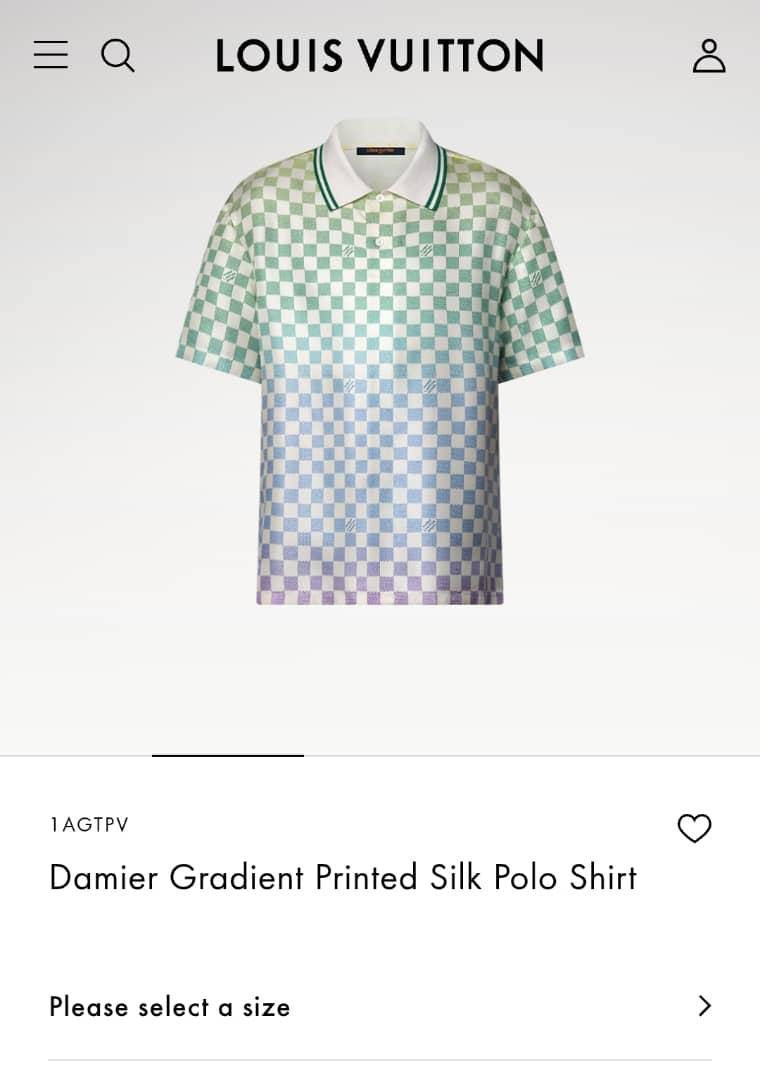Screen dimensions: 760x1080
Task: Open the hamburger navigation menu
Action: click(51, 55)
